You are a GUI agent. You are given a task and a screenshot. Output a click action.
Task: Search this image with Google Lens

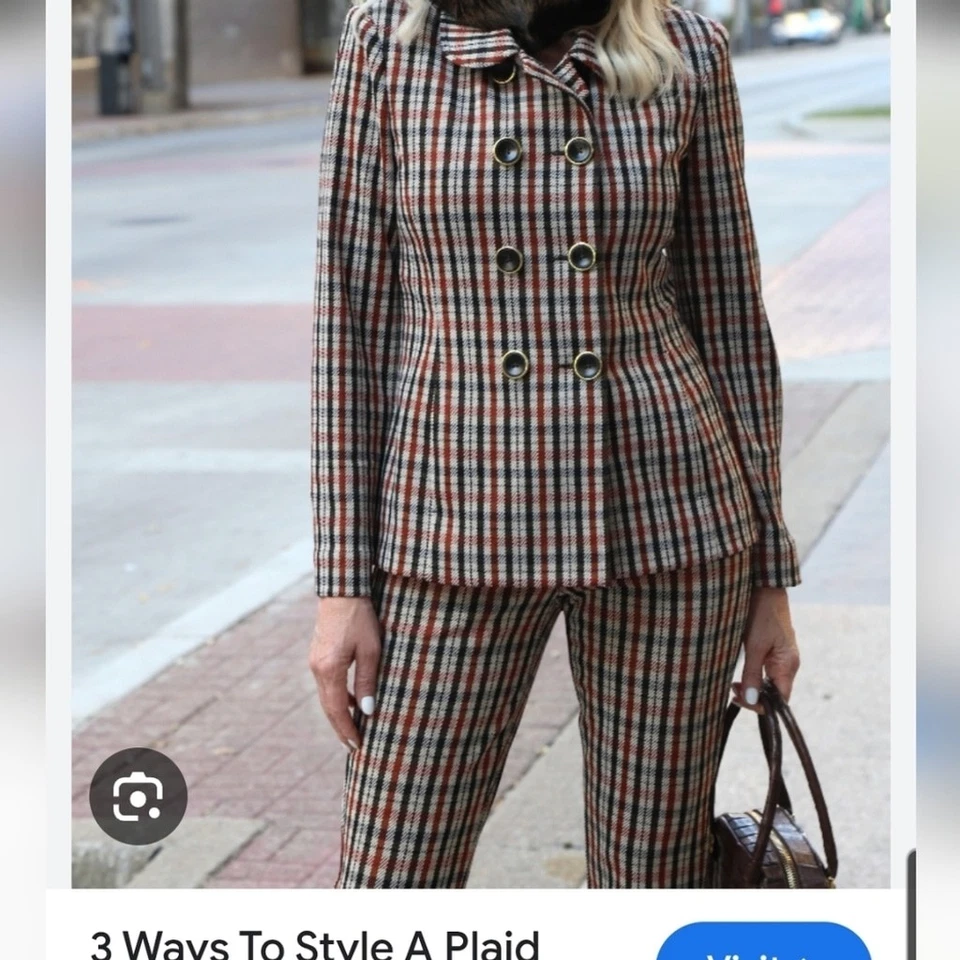pyautogui.click(x=138, y=796)
